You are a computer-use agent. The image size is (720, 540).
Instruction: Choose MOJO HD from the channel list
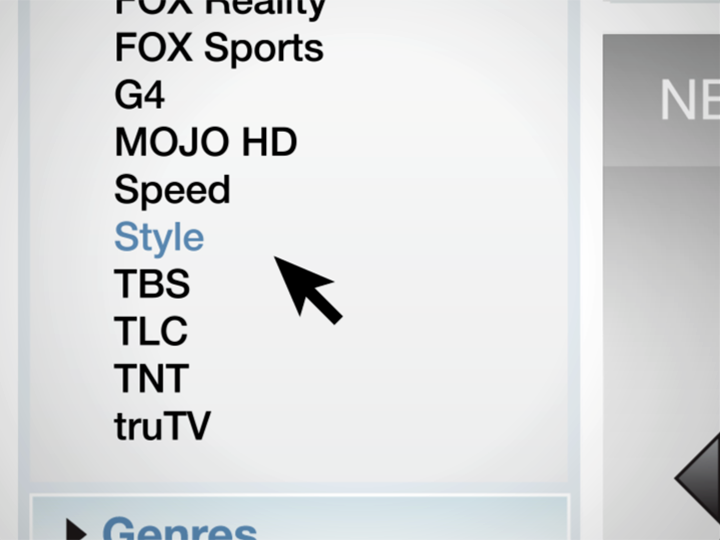coord(205,143)
